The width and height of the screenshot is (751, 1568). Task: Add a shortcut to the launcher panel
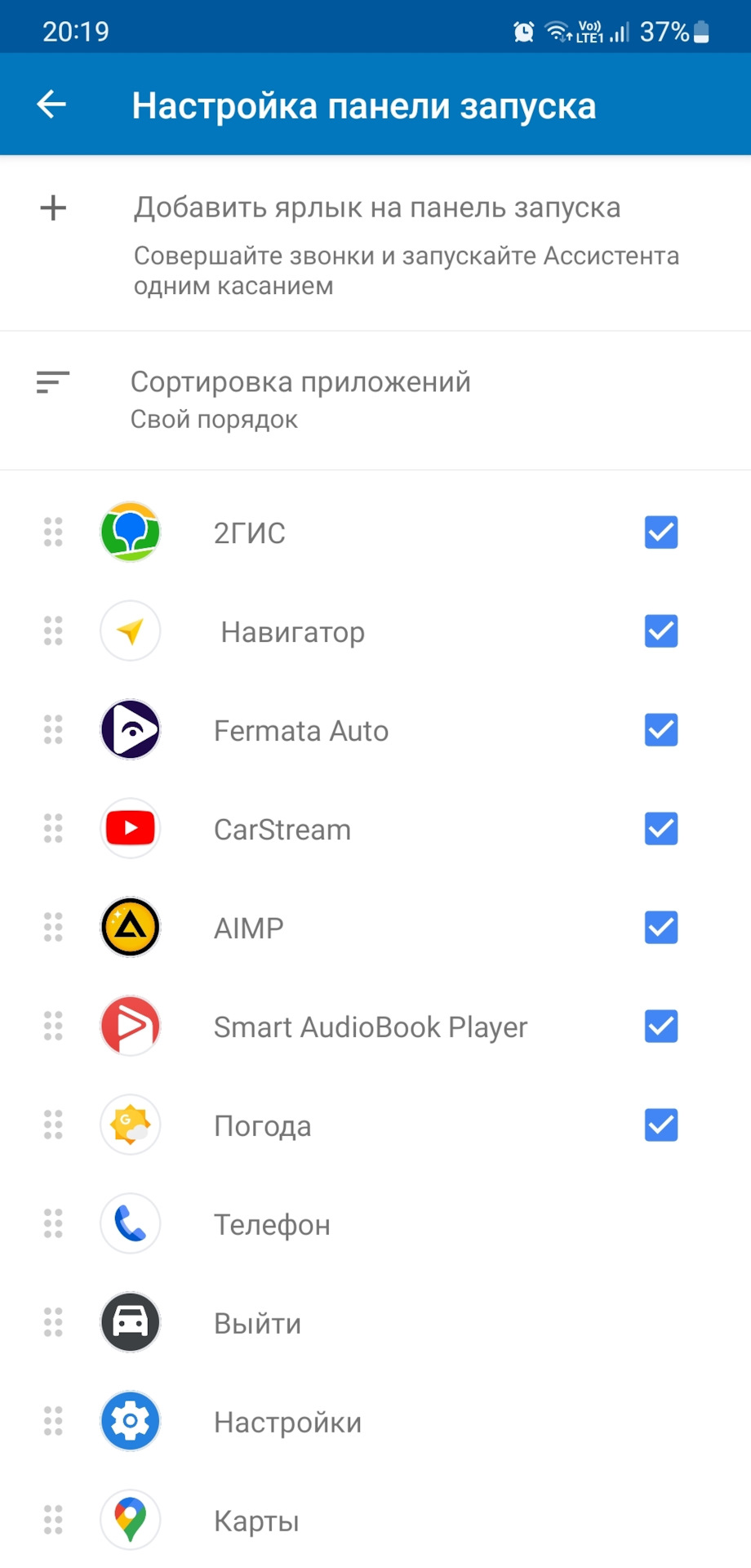375,208
